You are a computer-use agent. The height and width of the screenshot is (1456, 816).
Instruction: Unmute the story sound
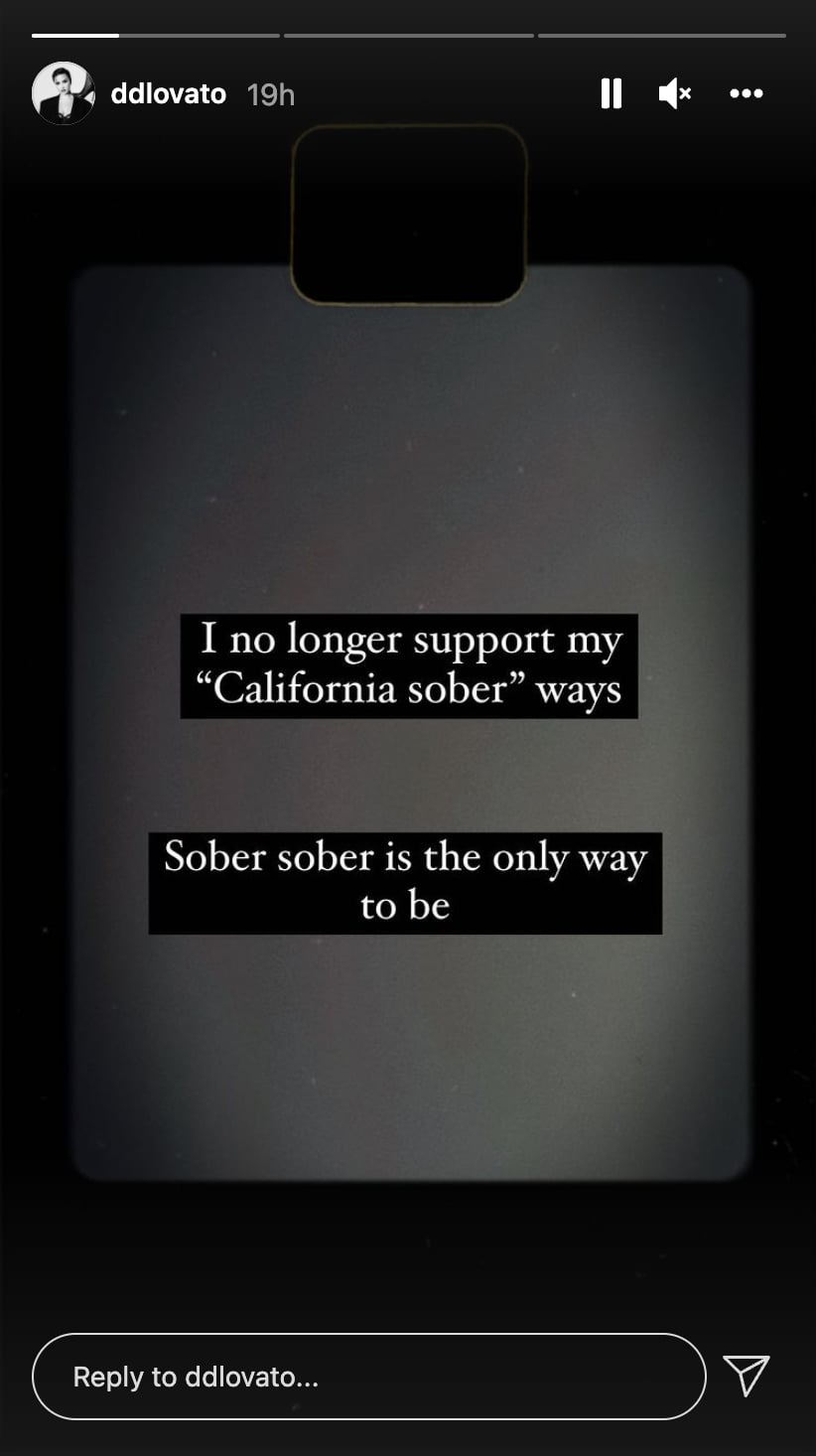point(675,93)
